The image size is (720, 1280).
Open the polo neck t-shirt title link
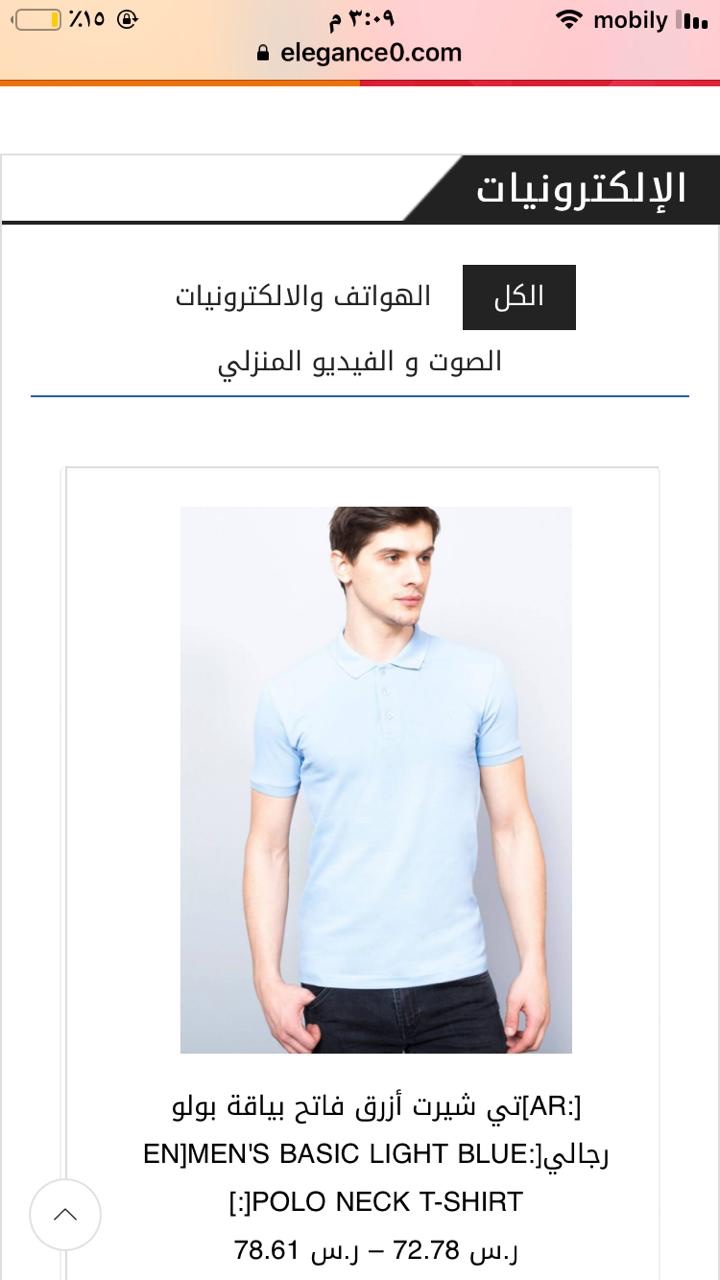[376, 1154]
